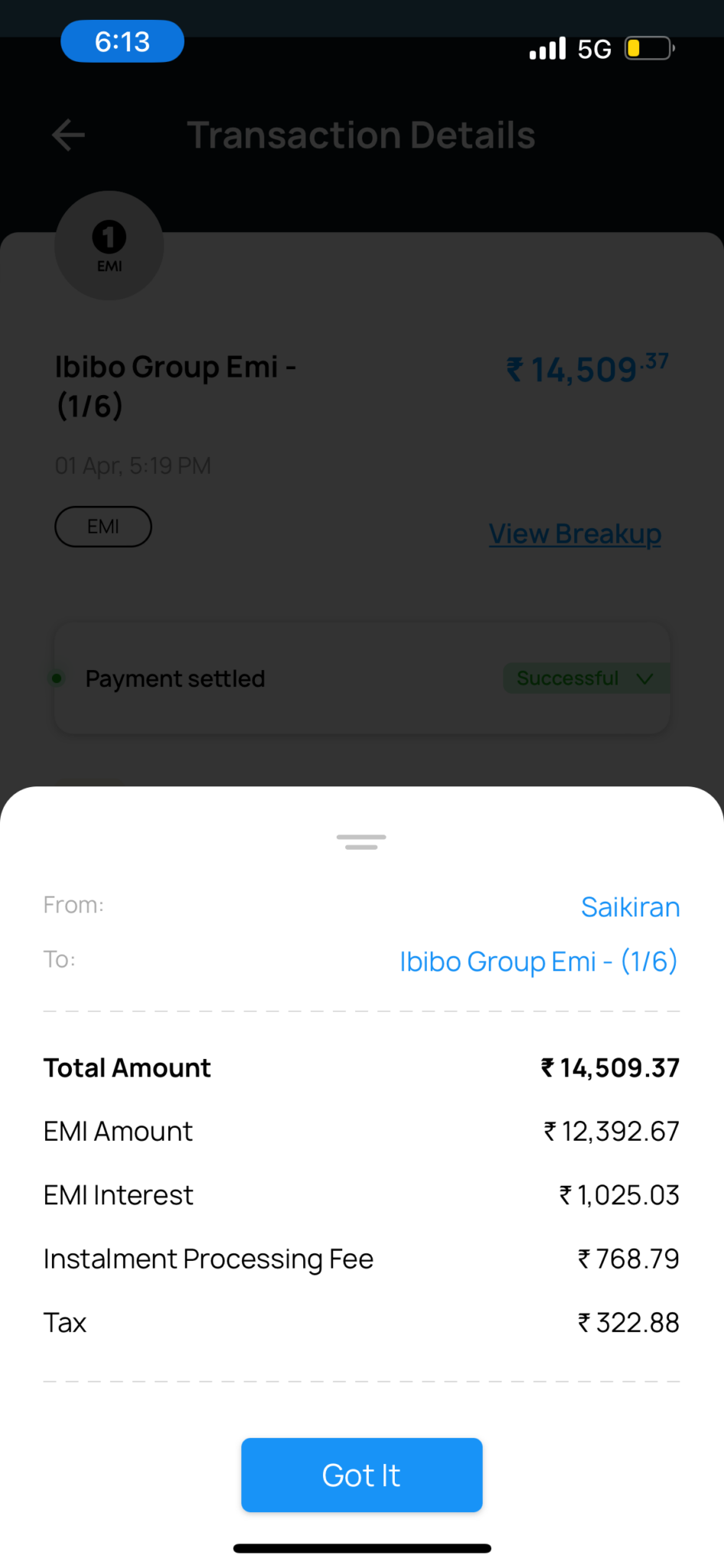Tap the EMI pill tag below the date
Viewport: 724px width, 1568px height.
(103, 526)
